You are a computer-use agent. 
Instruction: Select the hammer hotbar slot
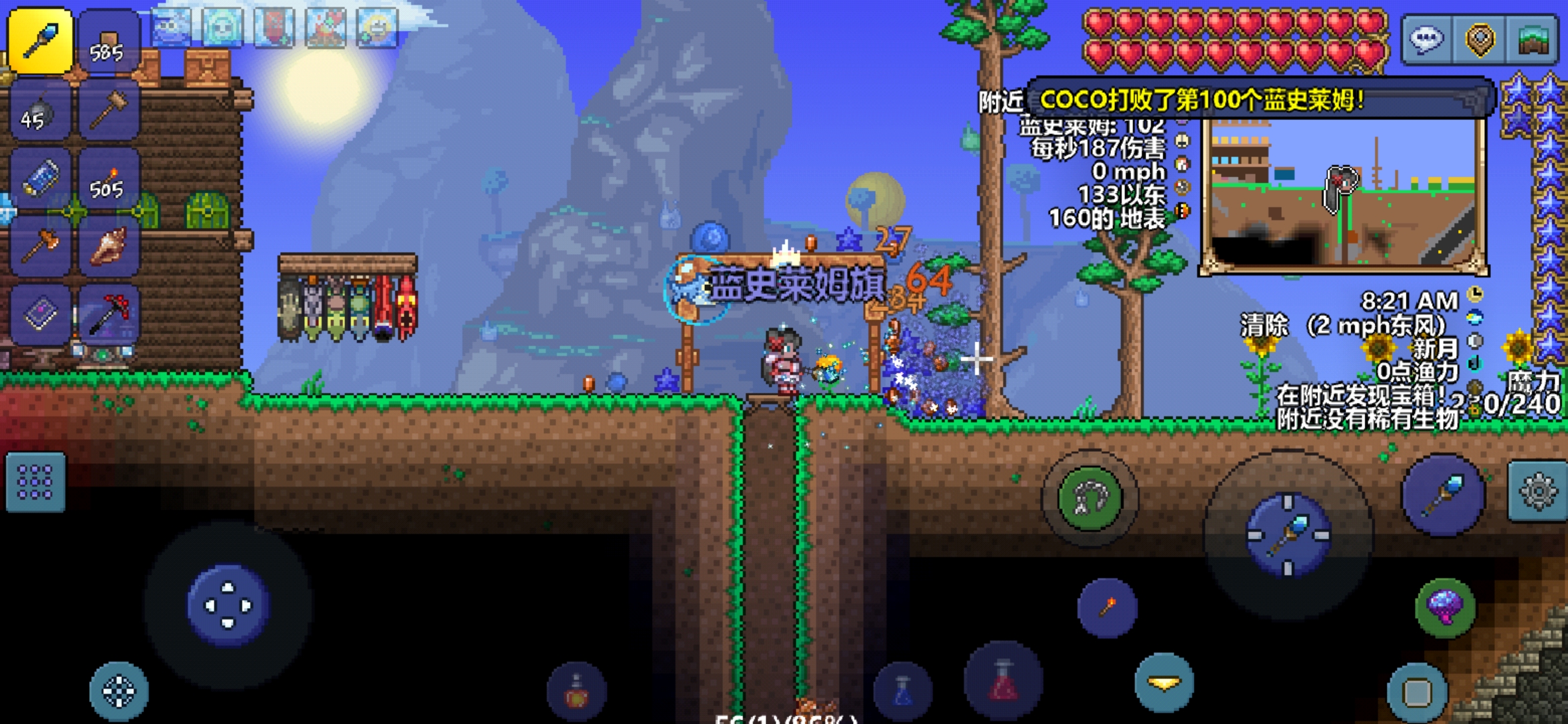click(x=109, y=109)
